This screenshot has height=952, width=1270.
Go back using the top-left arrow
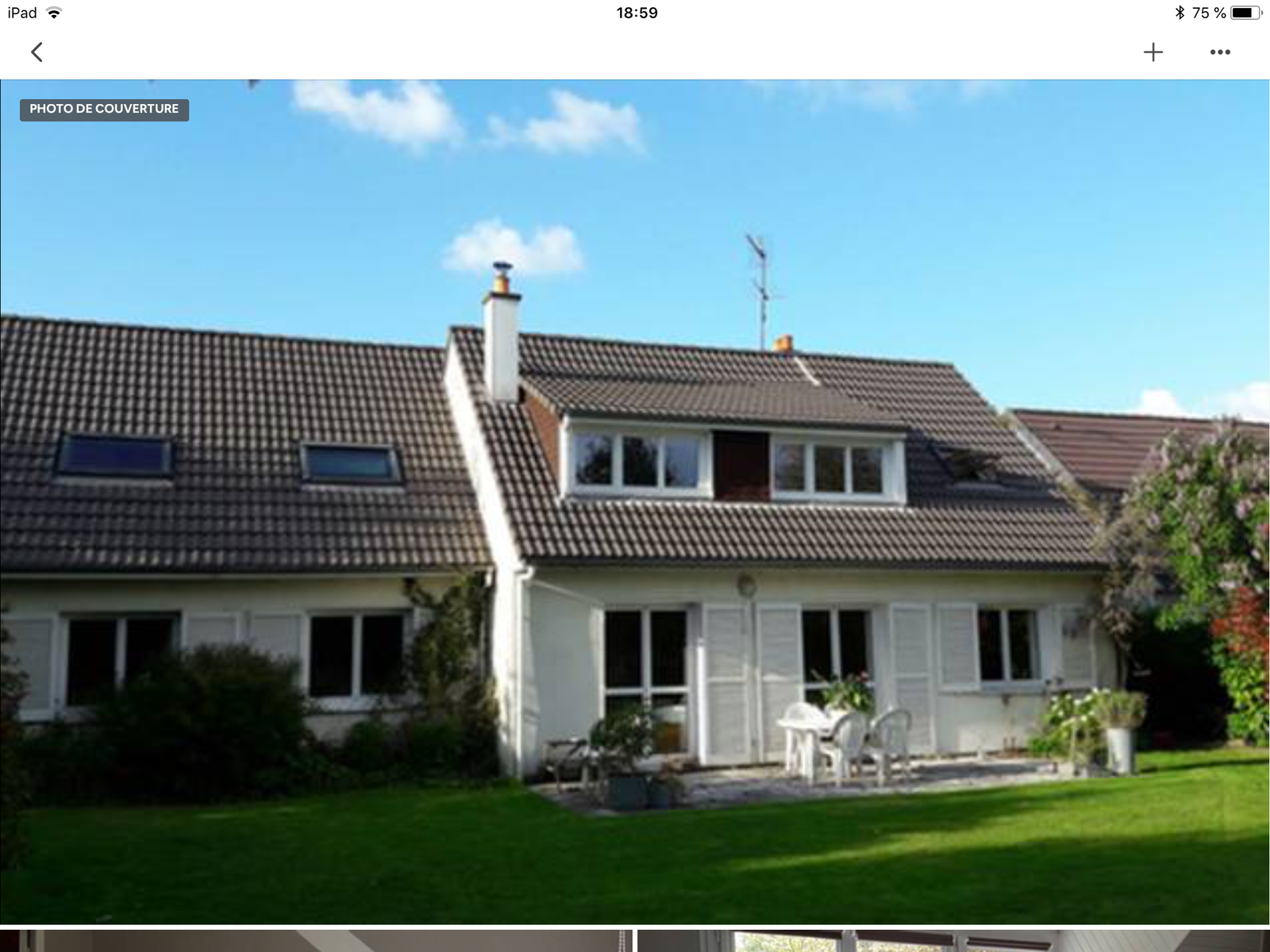[x=37, y=52]
